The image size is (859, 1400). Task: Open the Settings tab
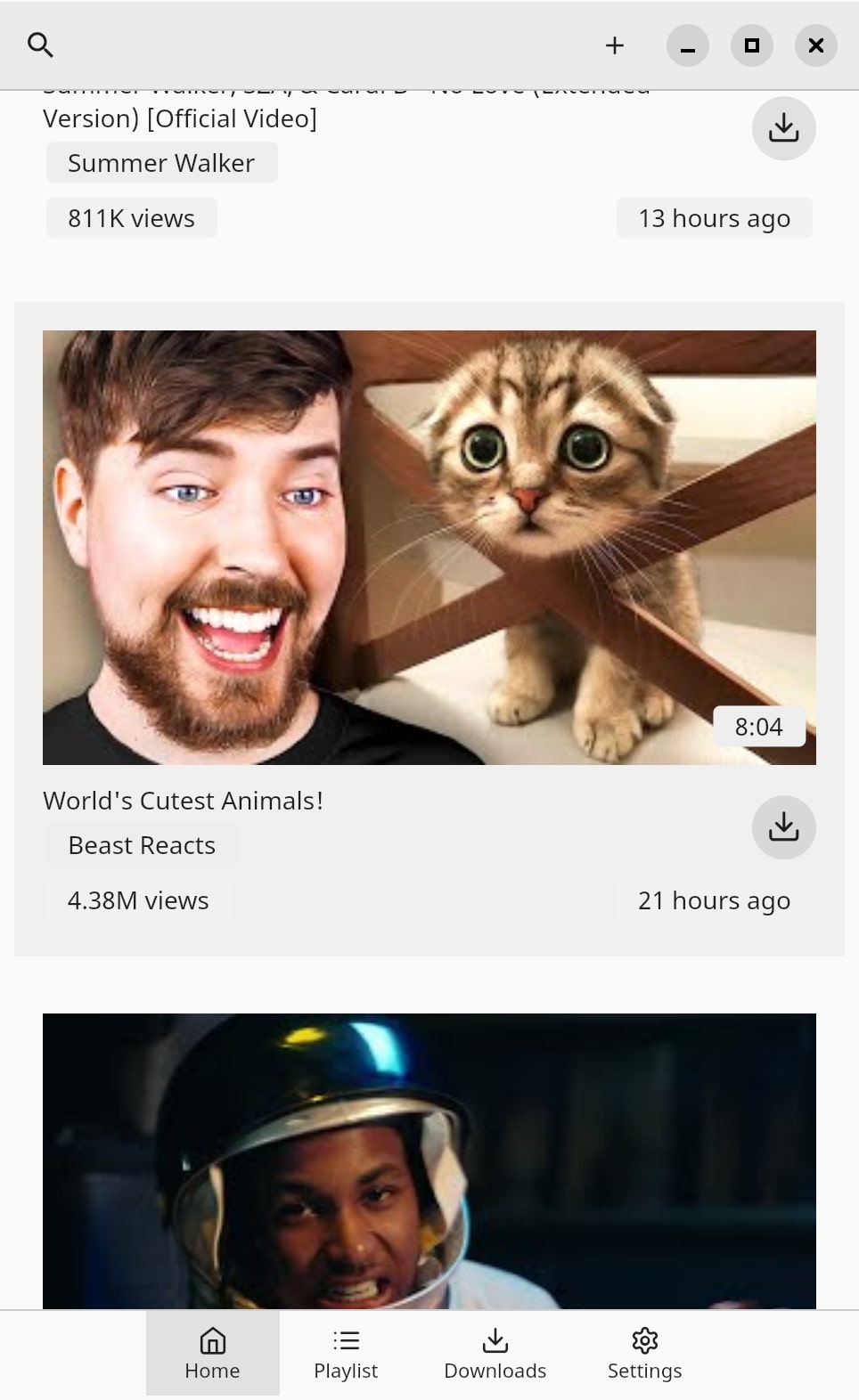click(644, 1353)
